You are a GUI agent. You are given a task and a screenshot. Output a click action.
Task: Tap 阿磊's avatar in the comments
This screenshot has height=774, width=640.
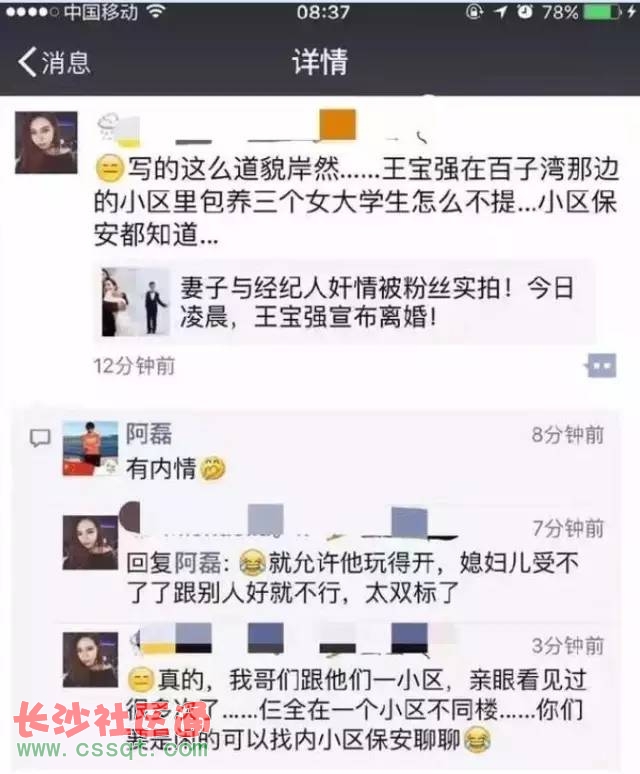coord(92,448)
